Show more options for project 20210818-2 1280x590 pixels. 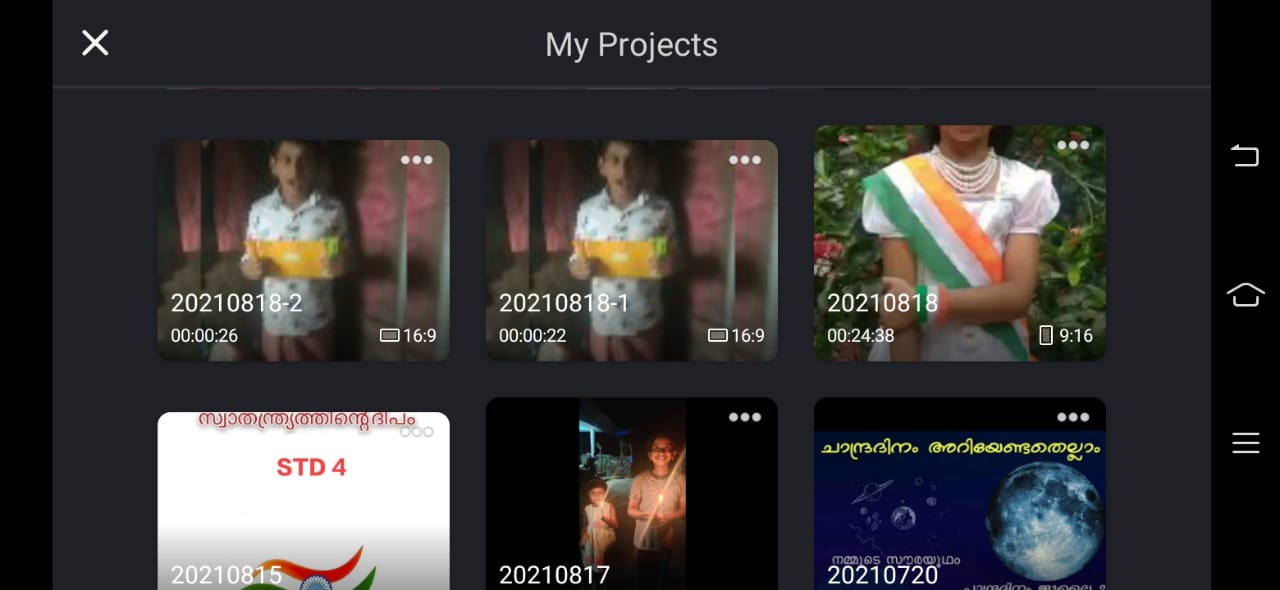(x=417, y=160)
